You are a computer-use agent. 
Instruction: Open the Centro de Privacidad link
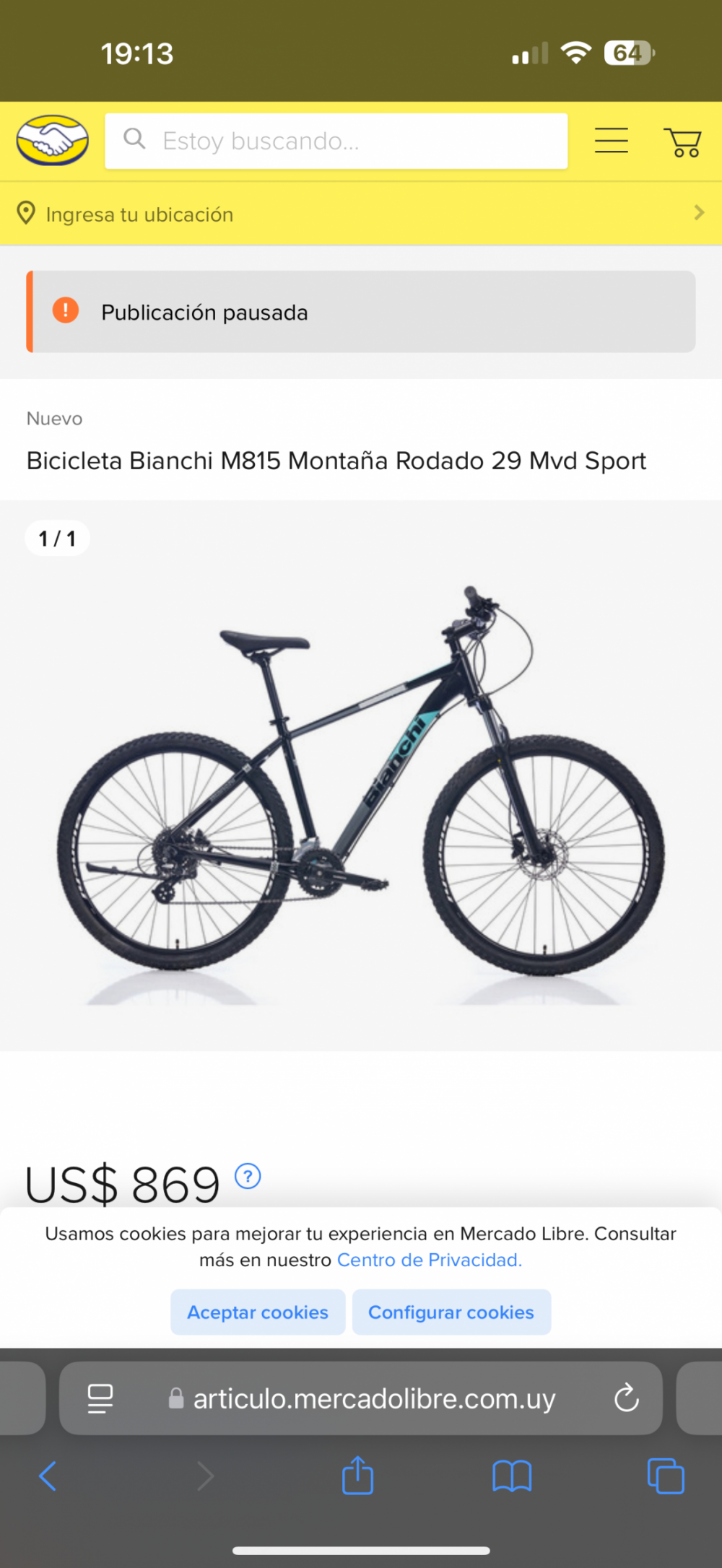coord(430,1260)
